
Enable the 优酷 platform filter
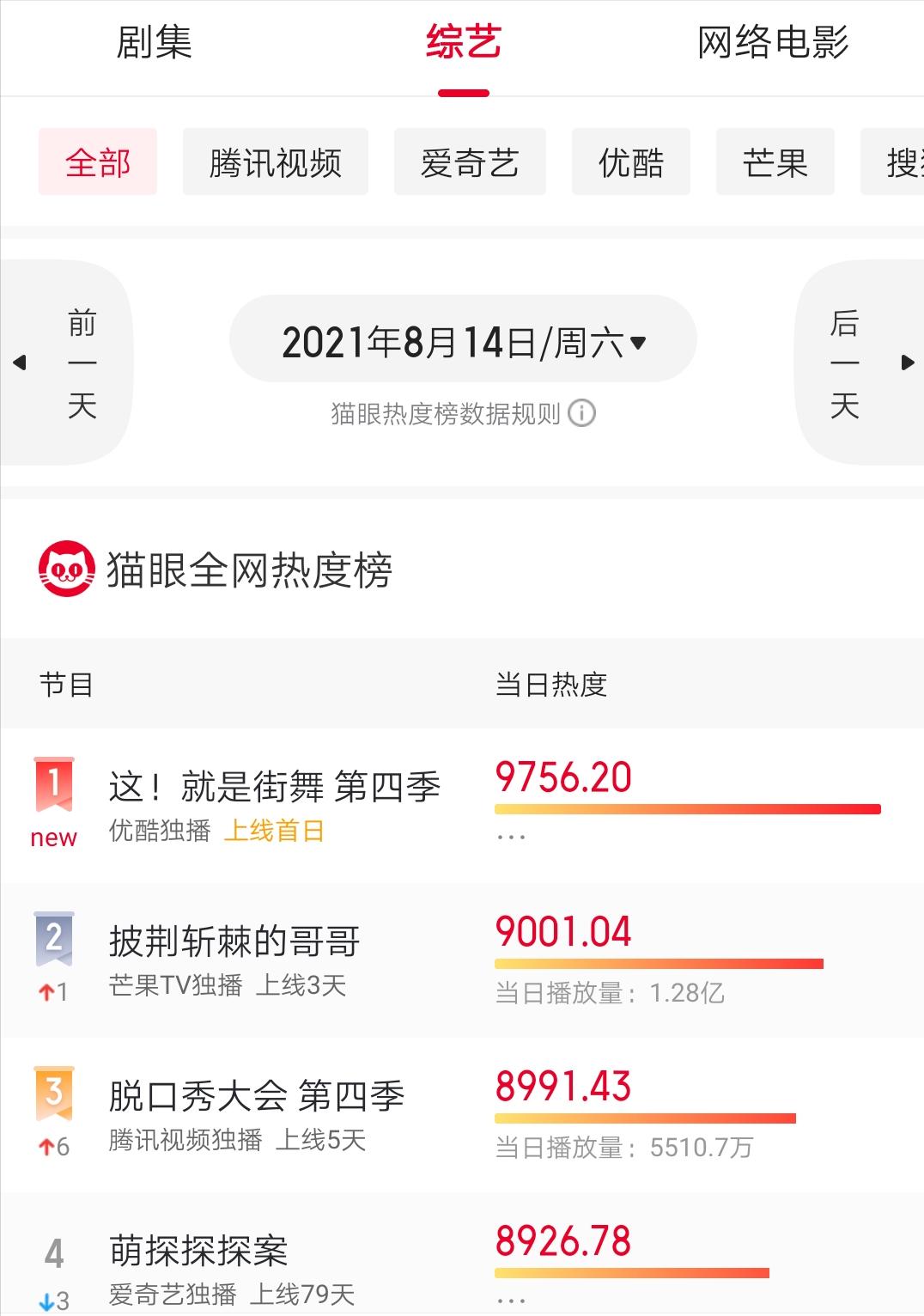click(x=631, y=163)
